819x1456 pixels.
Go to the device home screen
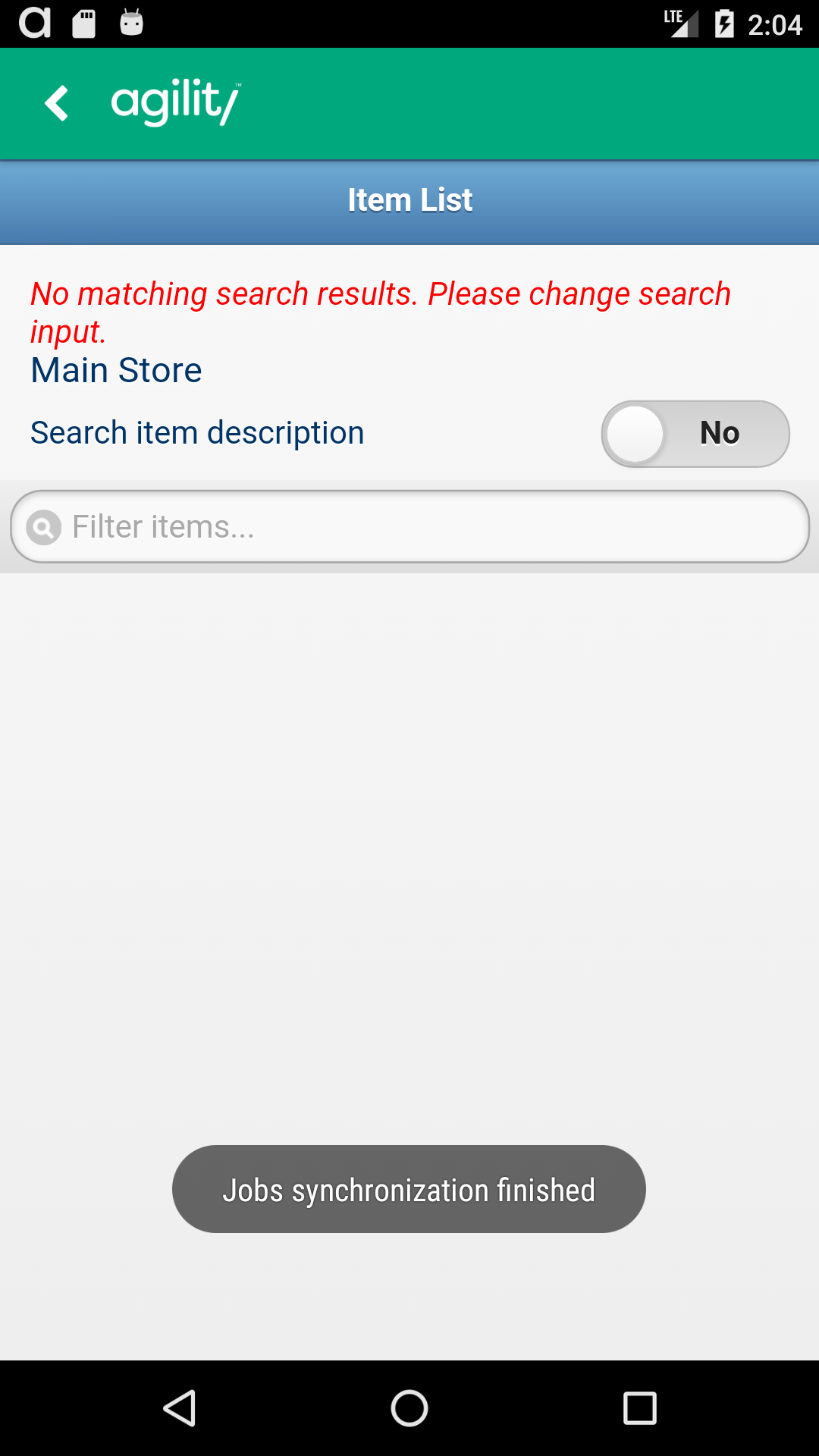[409, 1408]
